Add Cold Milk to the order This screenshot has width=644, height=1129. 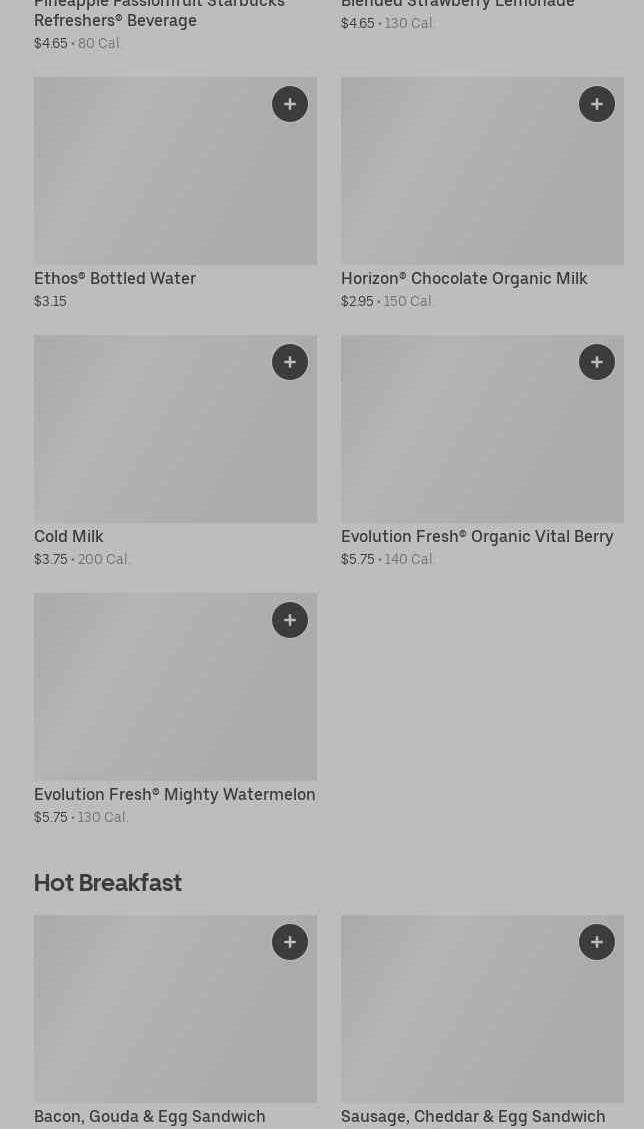[x=290, y=362]
